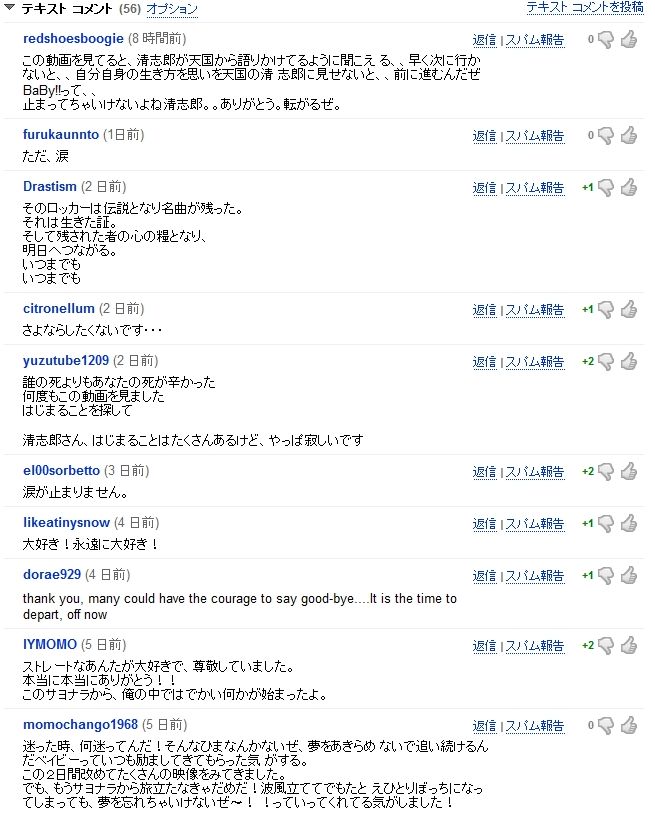Reply to citronellum's comment

pyautogui.click(x=484, y=310)
